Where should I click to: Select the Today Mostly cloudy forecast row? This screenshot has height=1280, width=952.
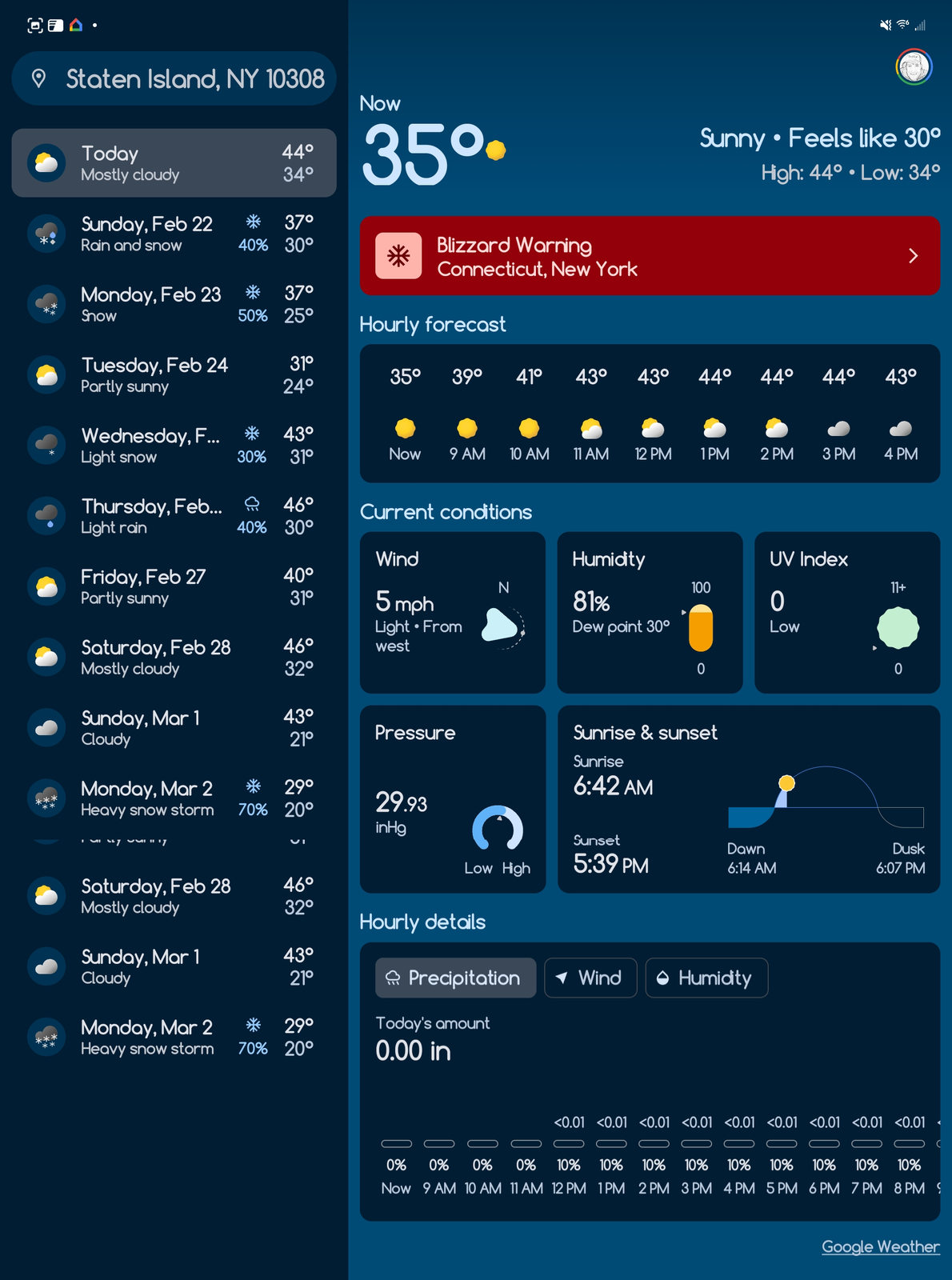(174, 163)
